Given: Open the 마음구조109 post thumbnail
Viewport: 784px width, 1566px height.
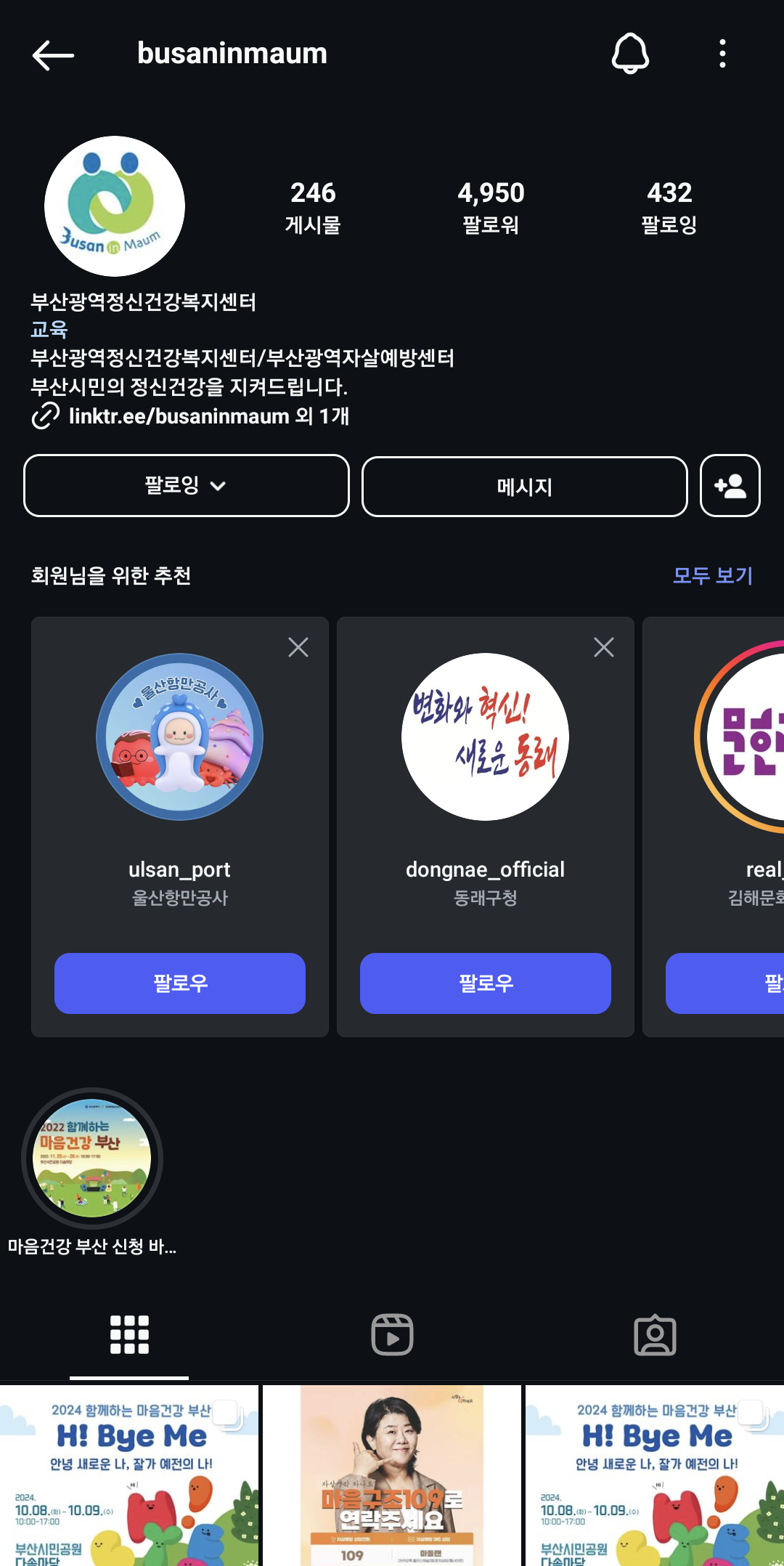Looking at the screenshot, I should 392,1474.
